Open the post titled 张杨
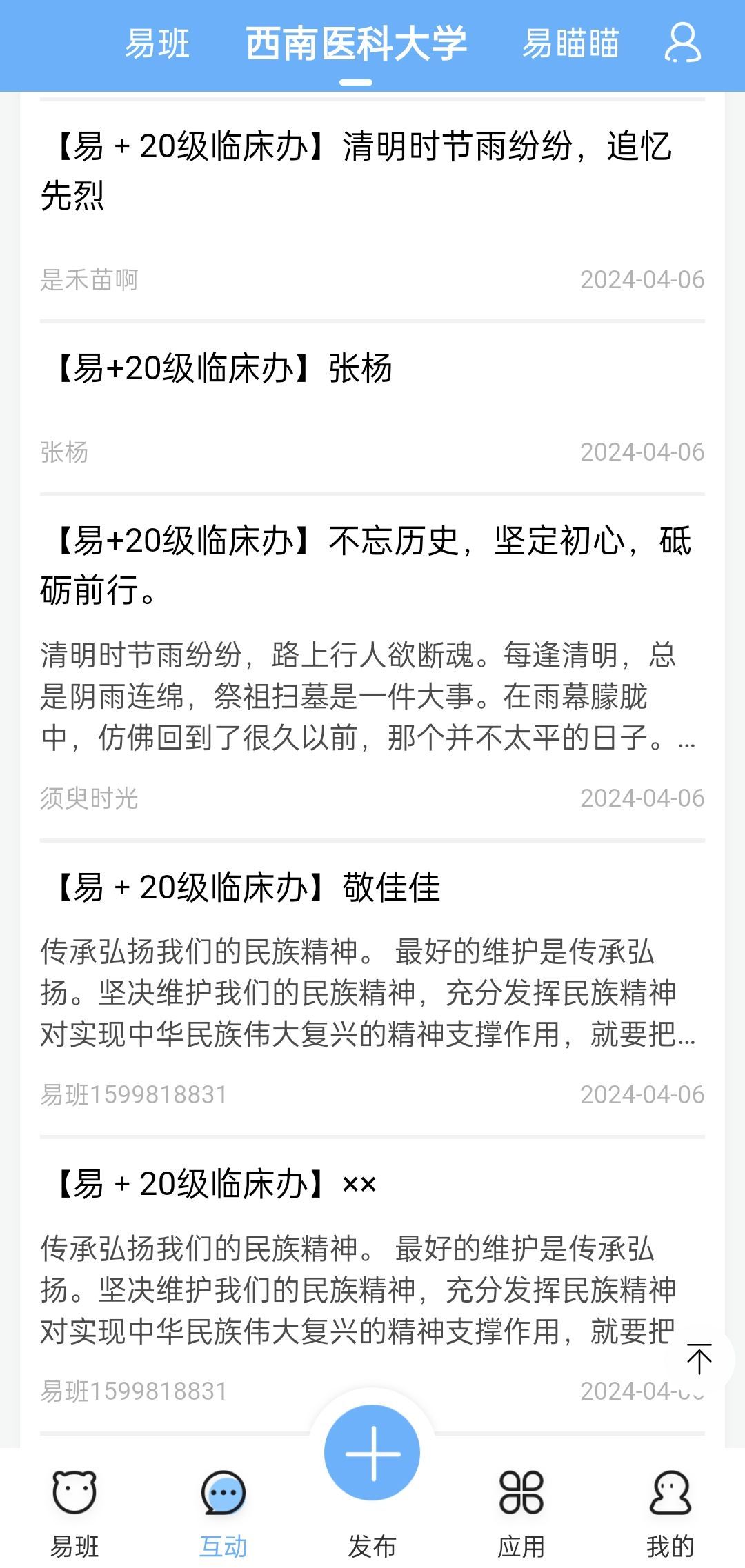The height and width of the screenshot is (1568, 745). (x=372, y=408)
